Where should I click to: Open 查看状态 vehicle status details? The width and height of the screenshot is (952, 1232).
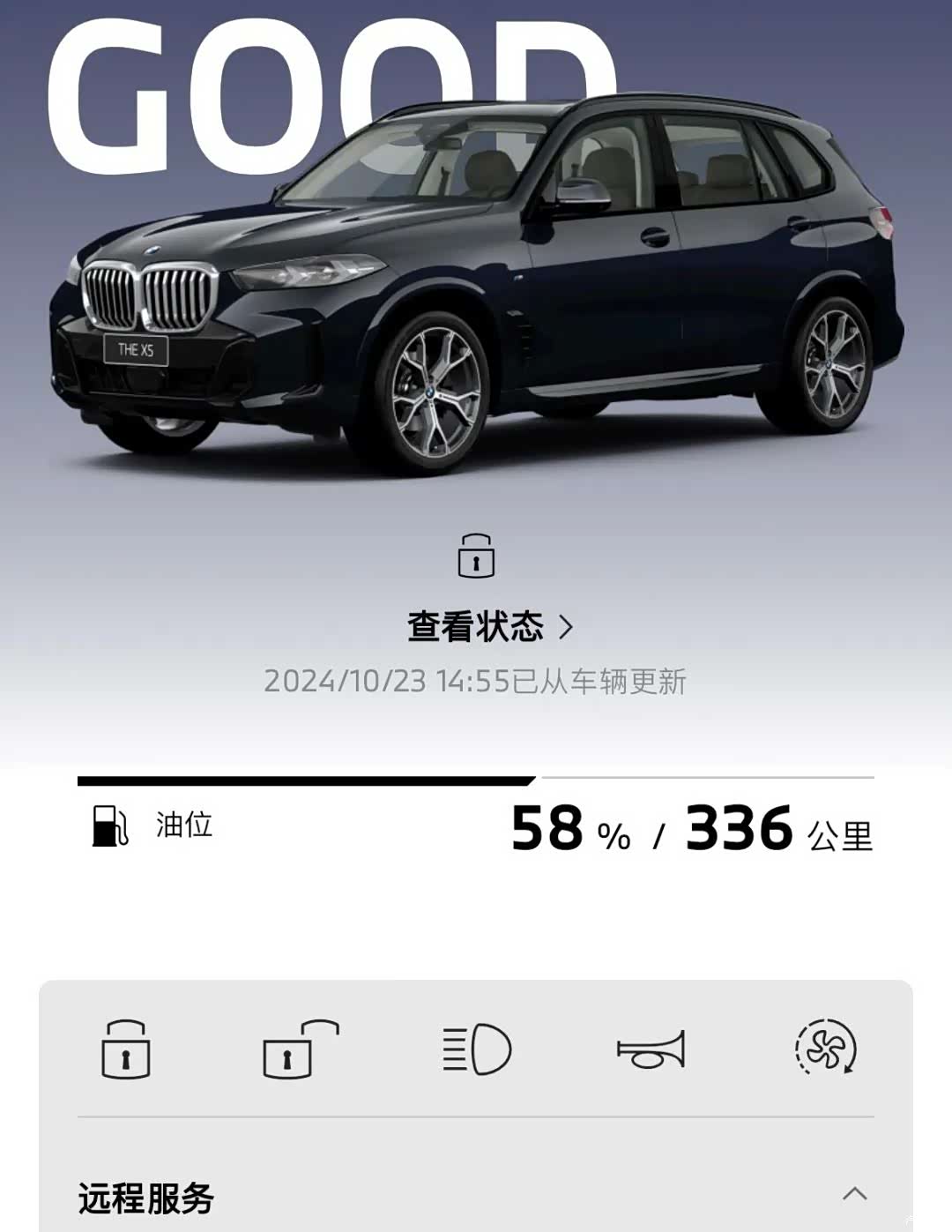click(x=489, y=627)
